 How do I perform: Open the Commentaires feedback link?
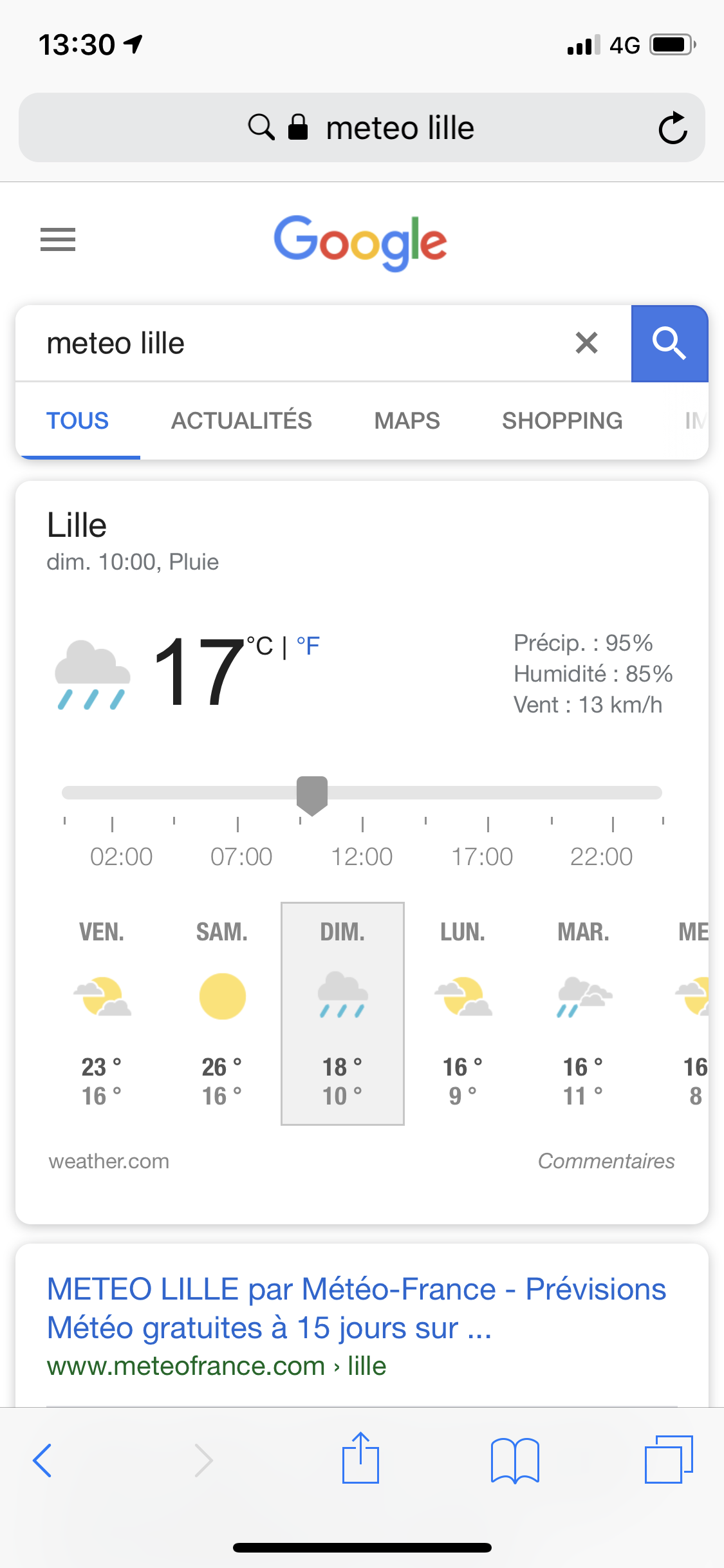[606, 1161]
